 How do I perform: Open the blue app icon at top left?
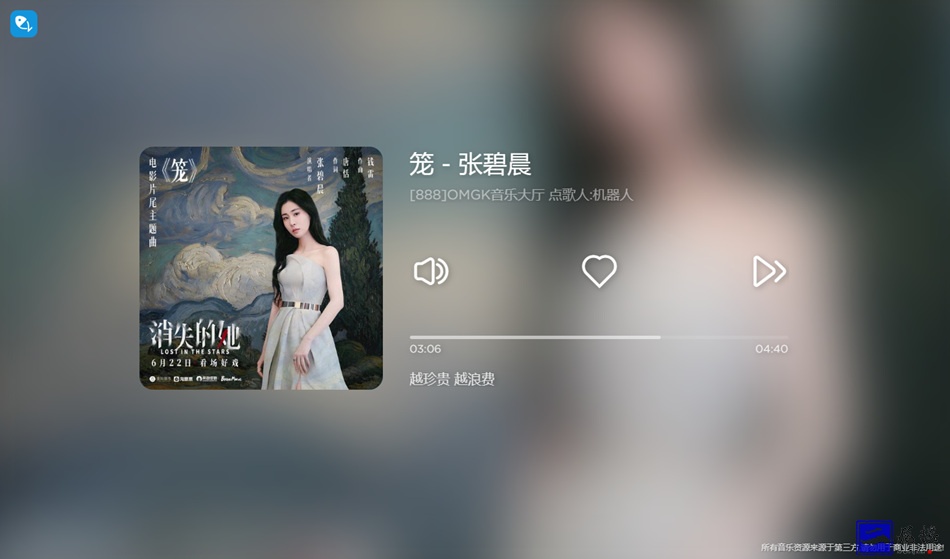click(24, 24)
